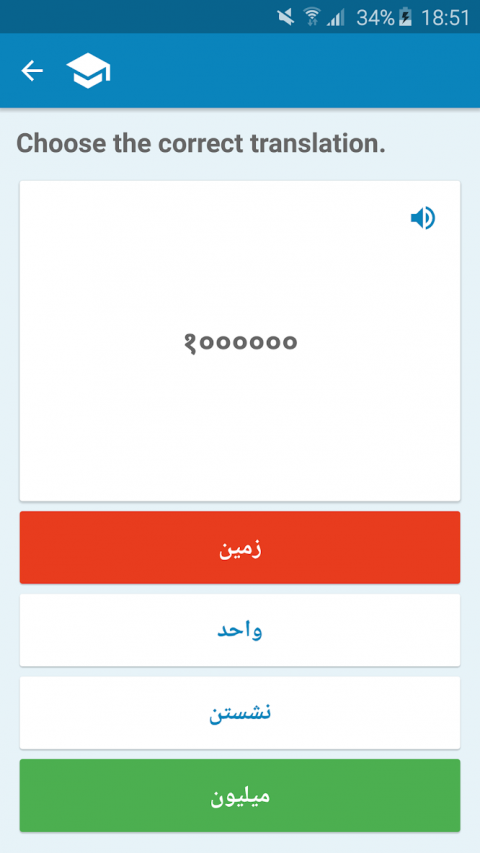Pick the answer نشستن
This screenshot has width=480, height=853.
click(240, 713)
